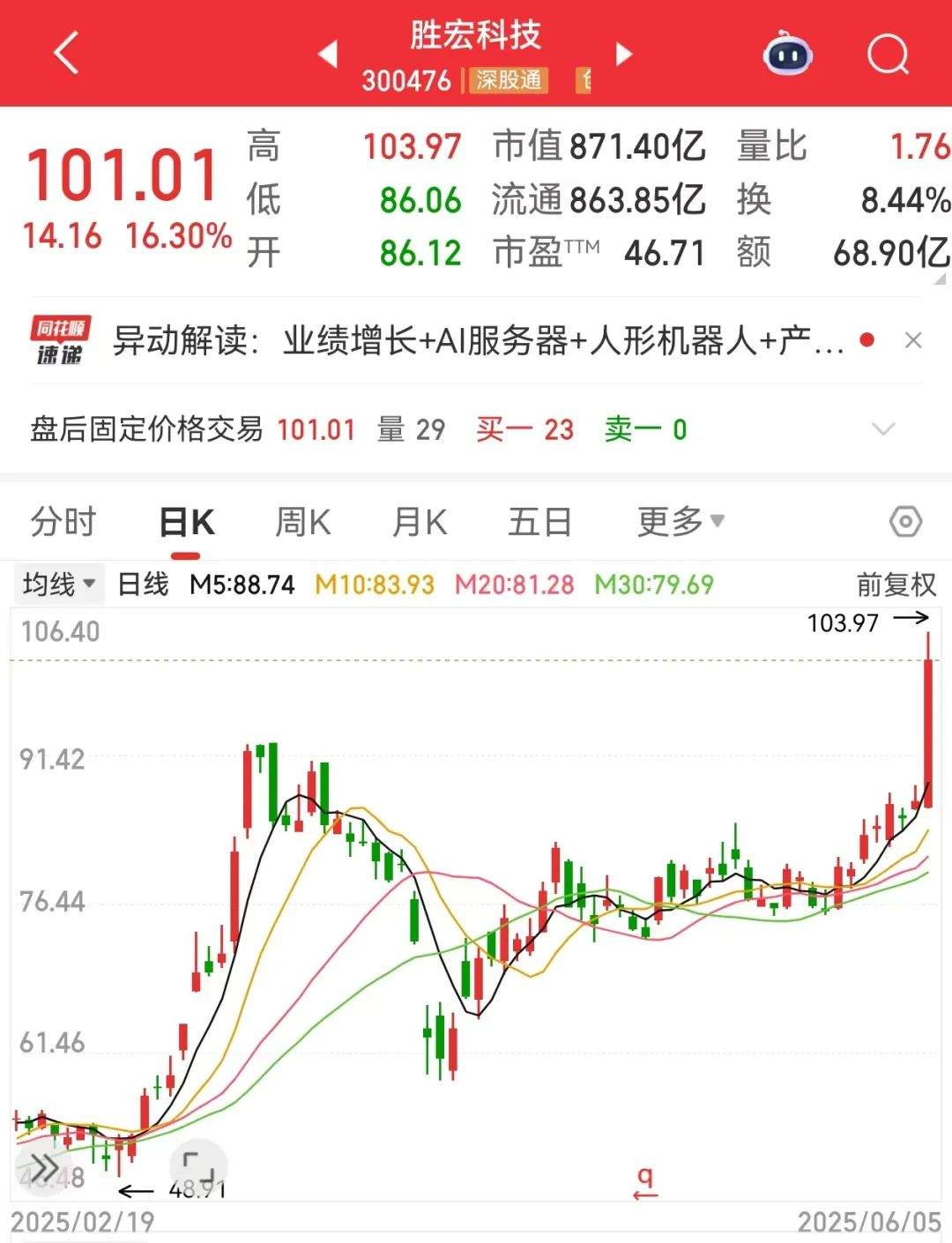Switch to the 周K weekly chart tab
This screenshot has height=1243, width=952.
coord(301,521)
